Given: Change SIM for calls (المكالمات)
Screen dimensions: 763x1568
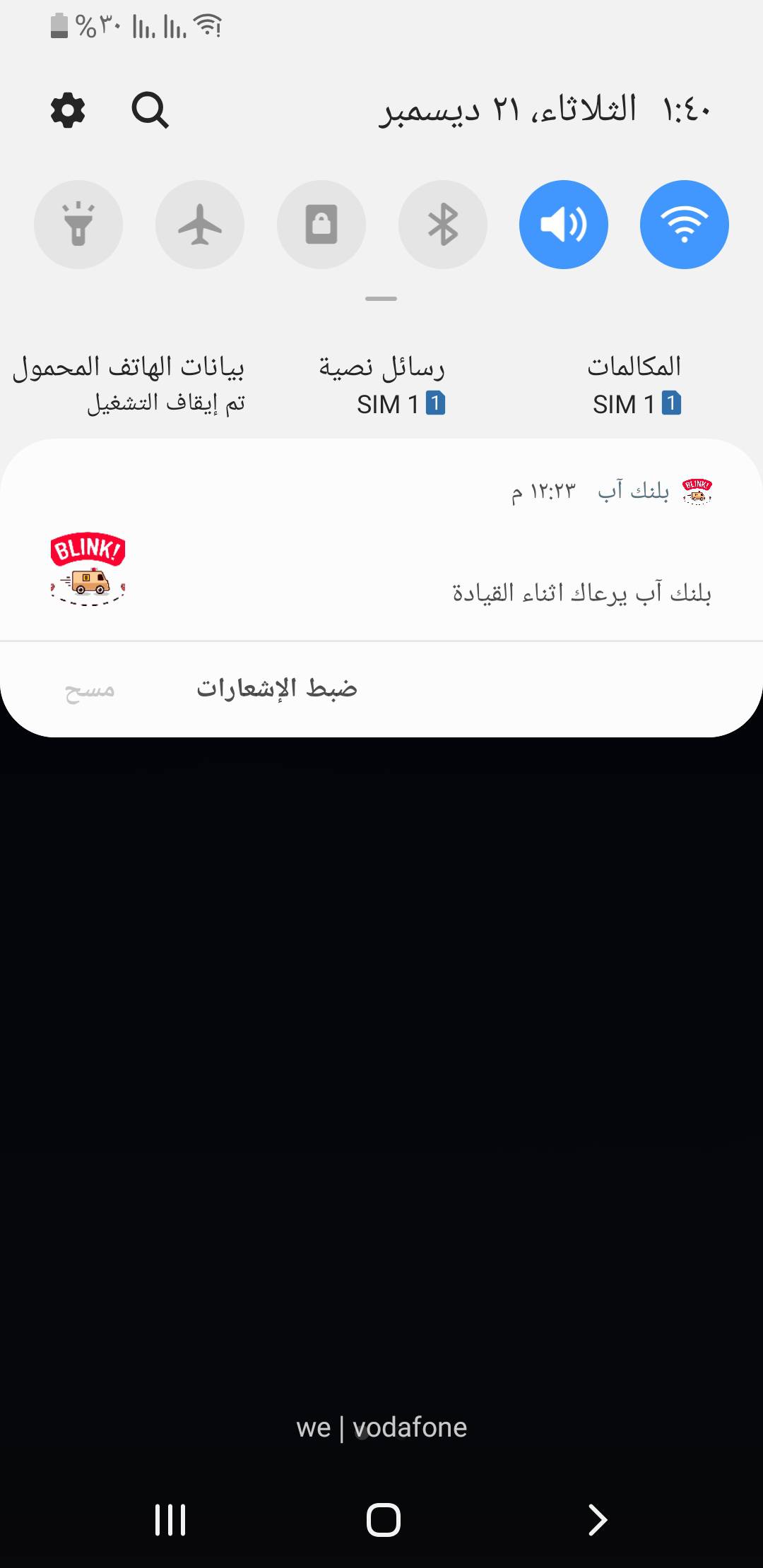Looking at the screenshot, I should pos(634,385).
